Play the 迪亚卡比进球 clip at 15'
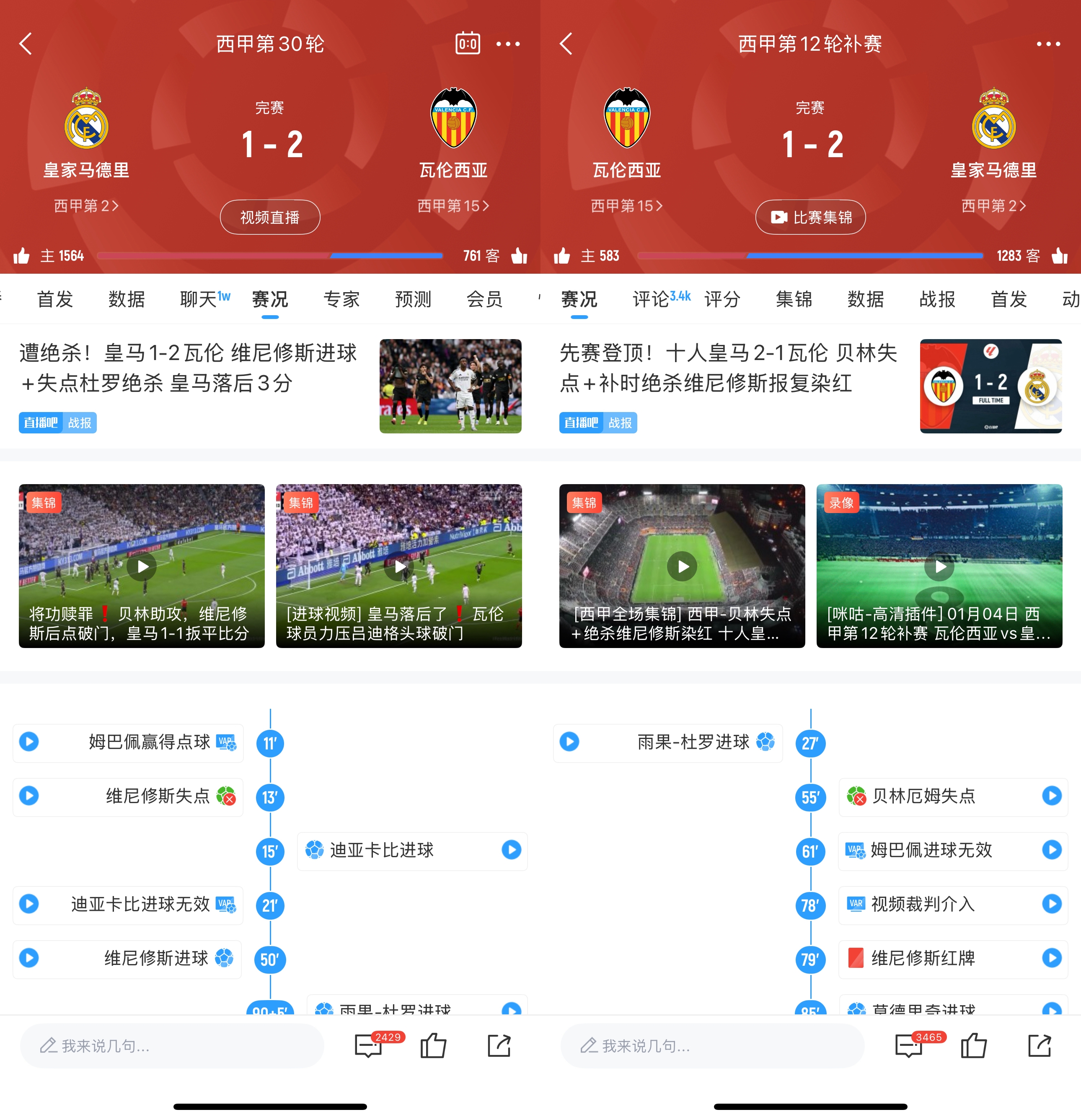Image resolution: width=1081 pixels, height=1120 pixels. point(511,850)
